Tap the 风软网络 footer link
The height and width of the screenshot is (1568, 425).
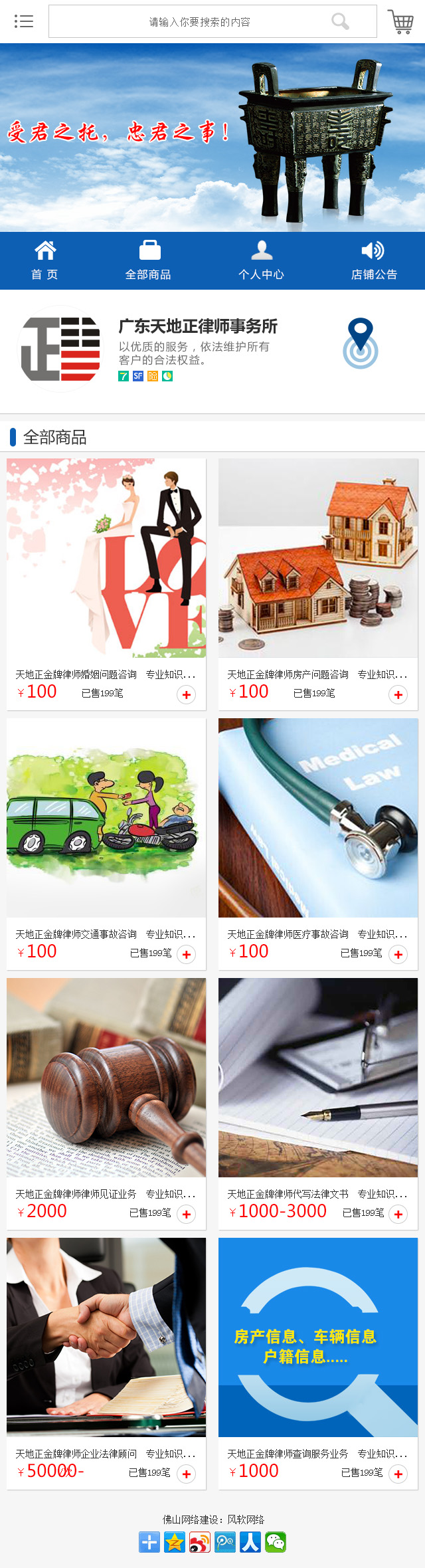click(246, 1519)
